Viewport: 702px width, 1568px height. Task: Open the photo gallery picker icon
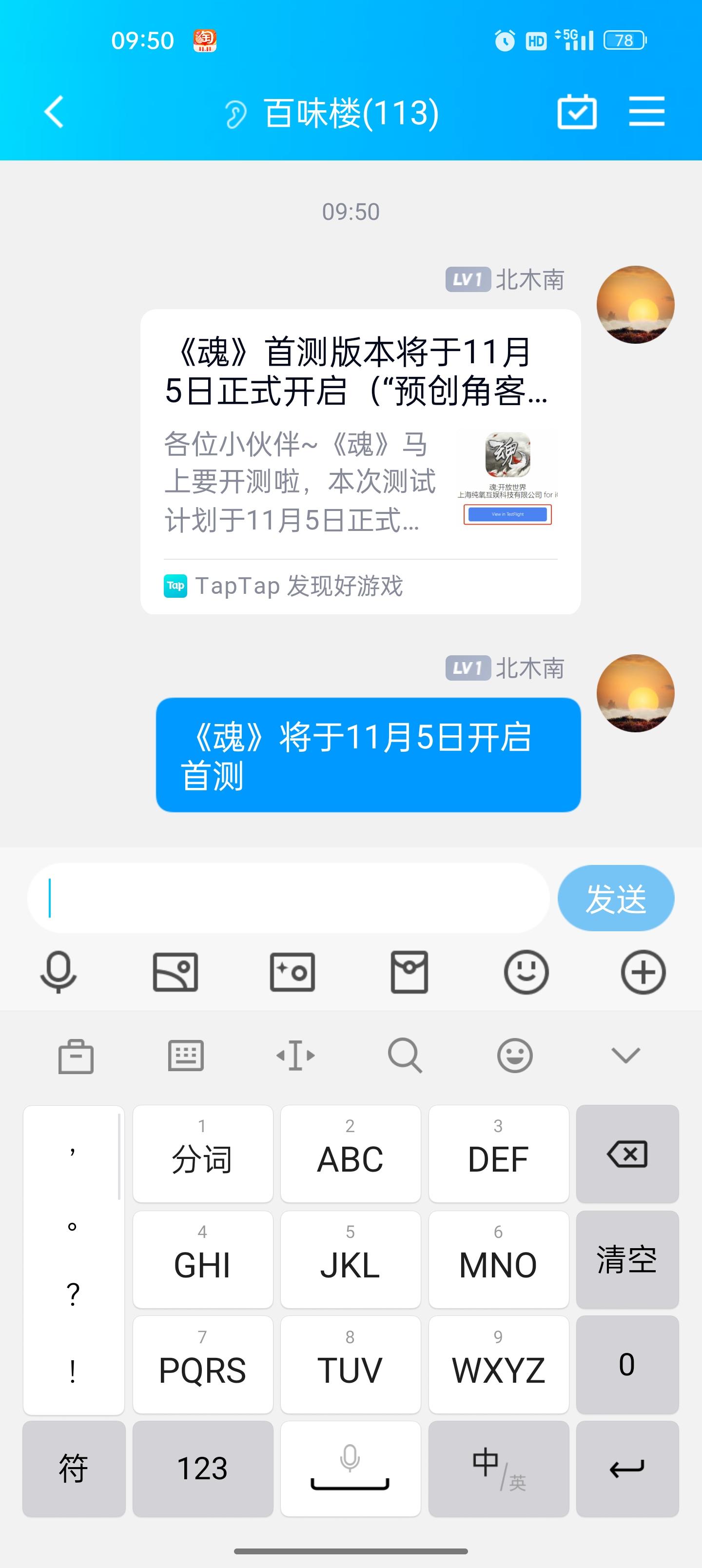[175, 972]
